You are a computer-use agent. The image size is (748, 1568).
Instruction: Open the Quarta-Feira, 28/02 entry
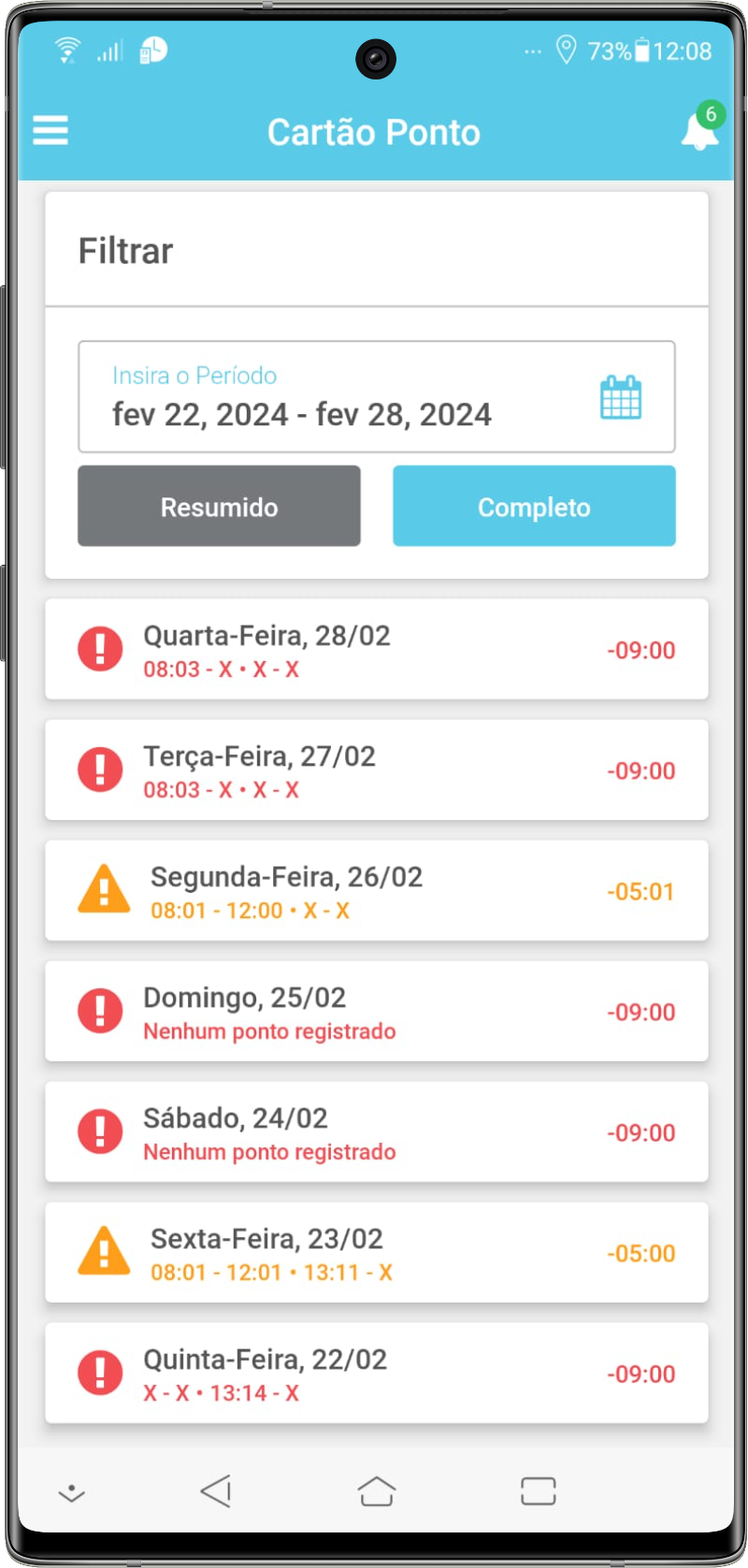click(x=376, y=650)
